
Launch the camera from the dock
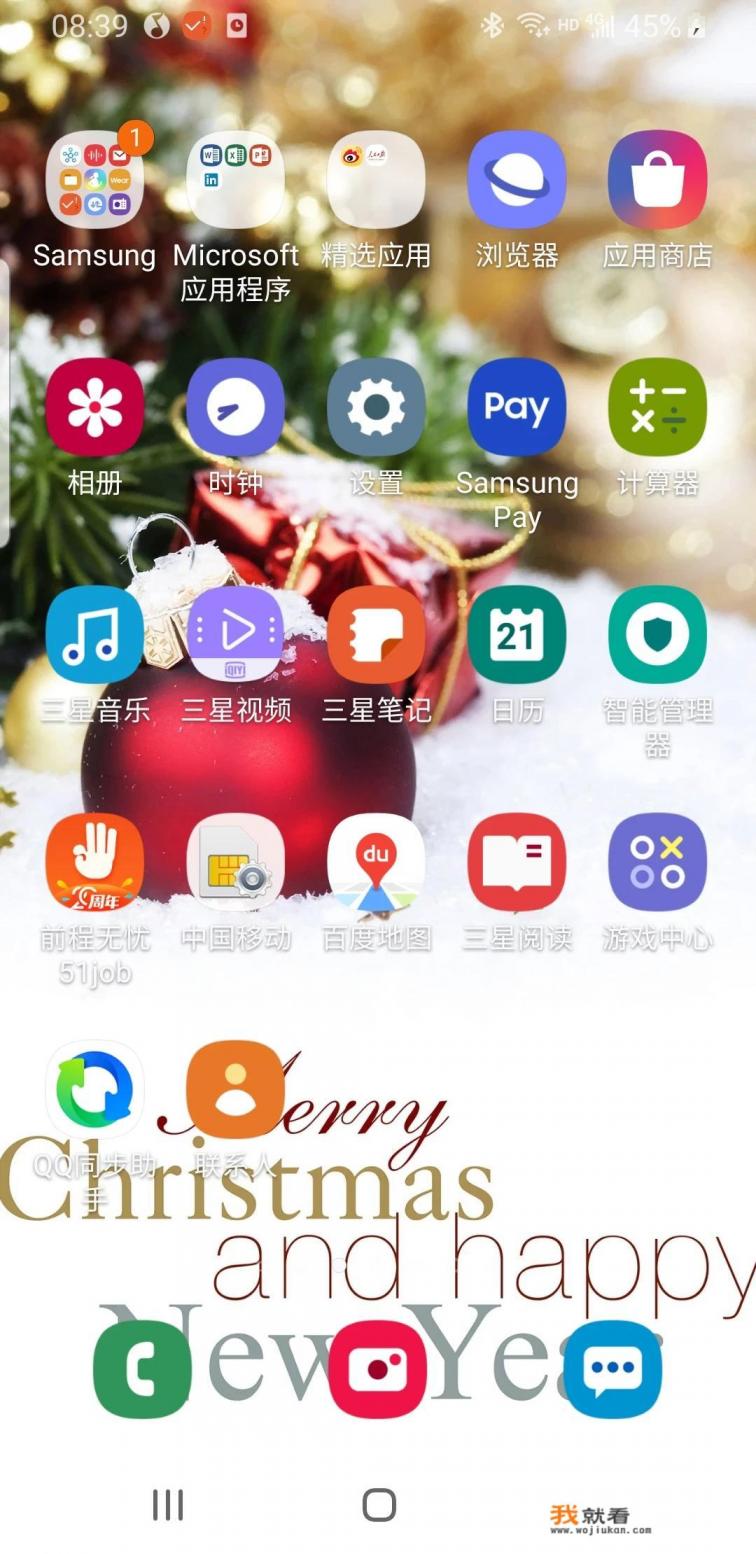click(377, 1369)
